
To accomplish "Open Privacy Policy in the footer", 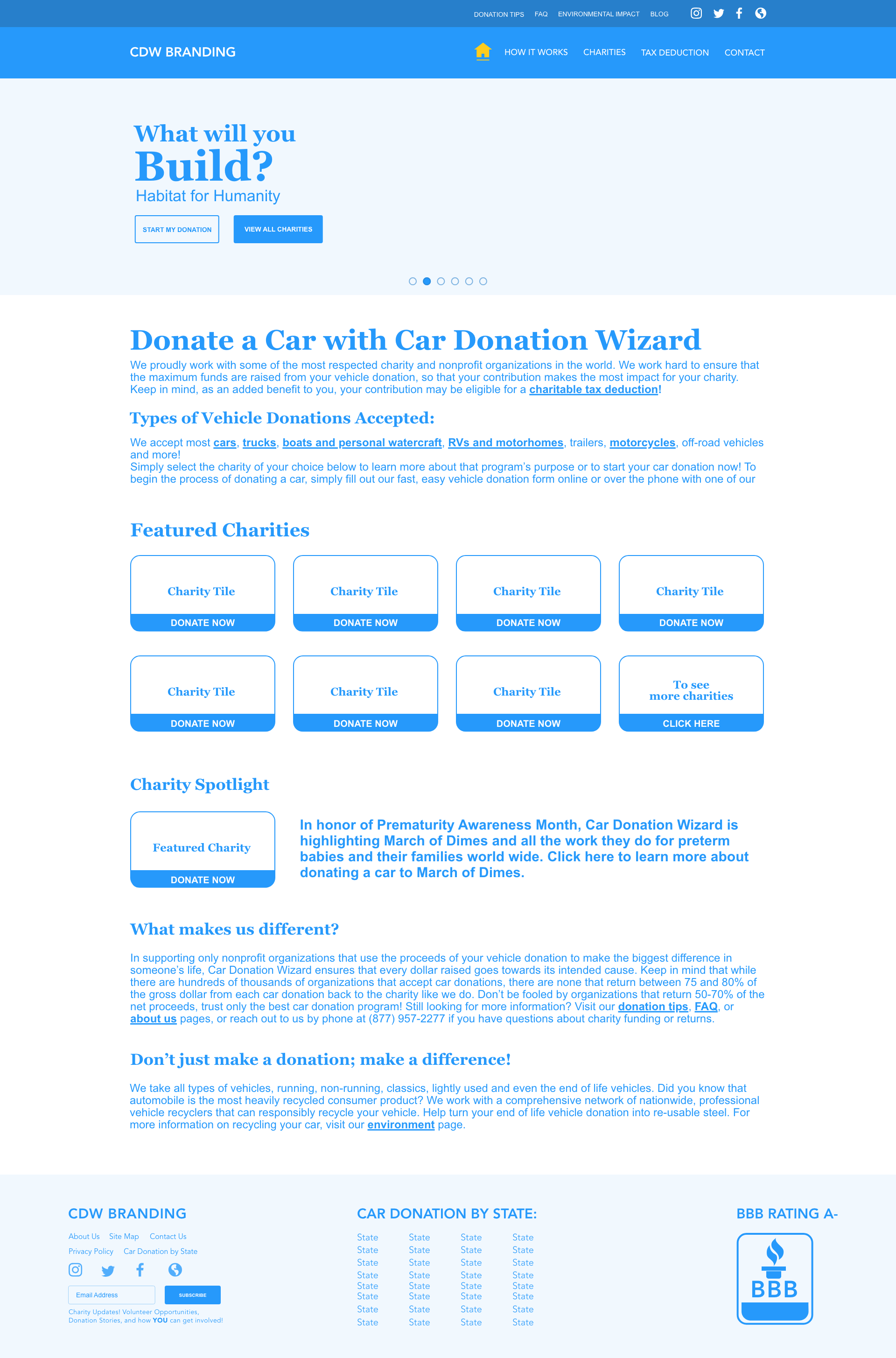I will [91, 1251].
